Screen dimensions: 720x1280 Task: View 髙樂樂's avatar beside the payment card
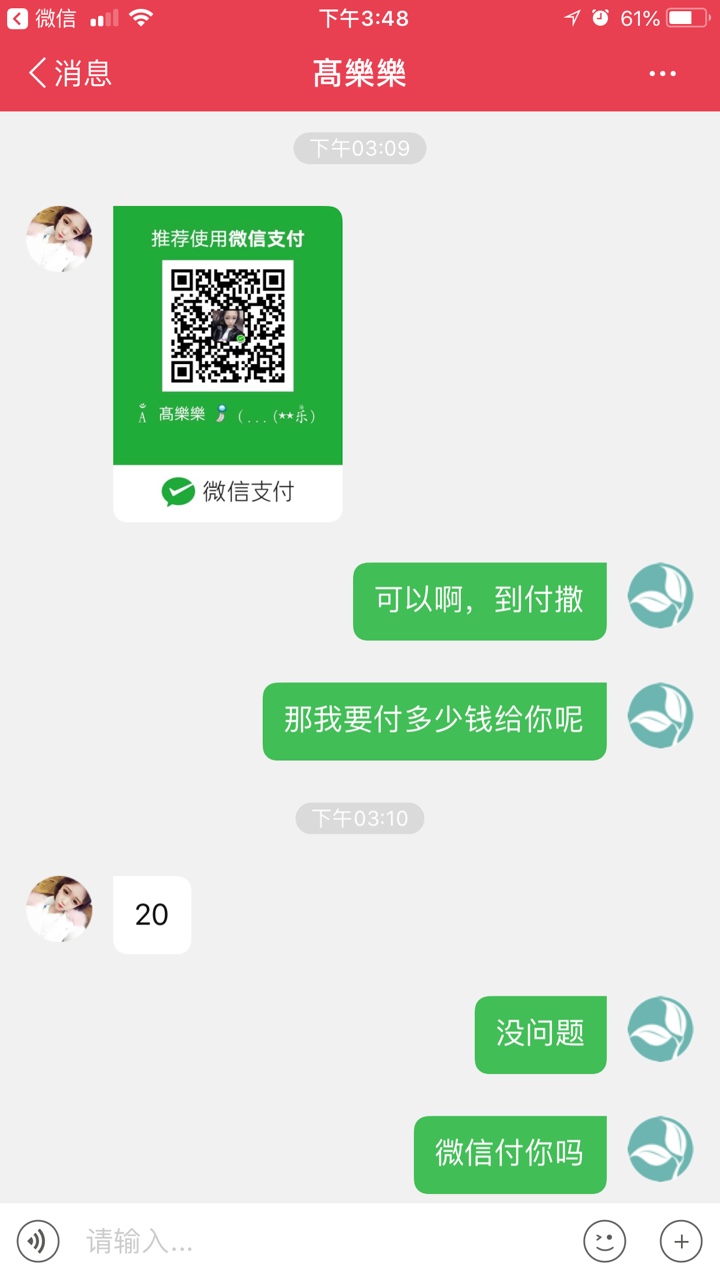click(x=59, y=239)
